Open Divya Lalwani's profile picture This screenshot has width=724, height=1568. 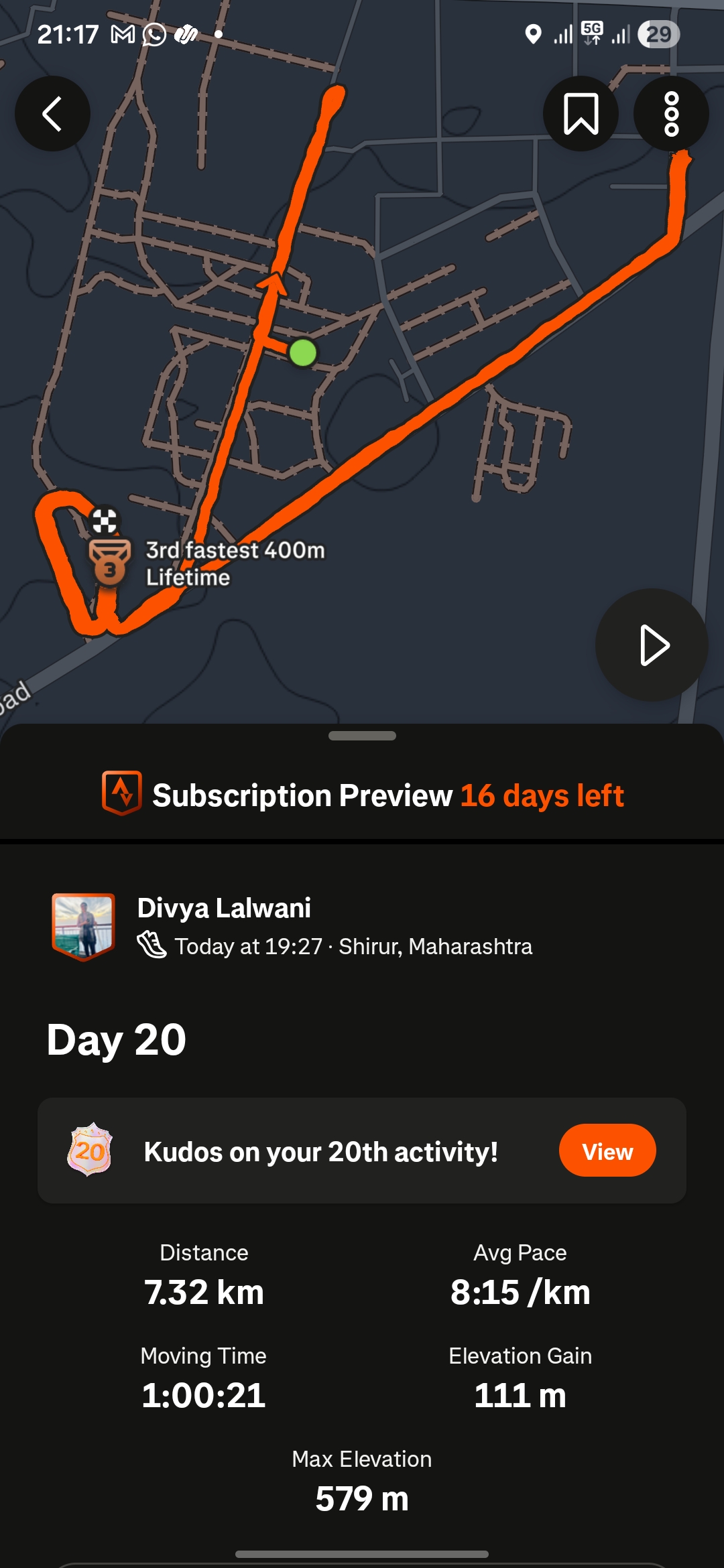tap(84, 926)
